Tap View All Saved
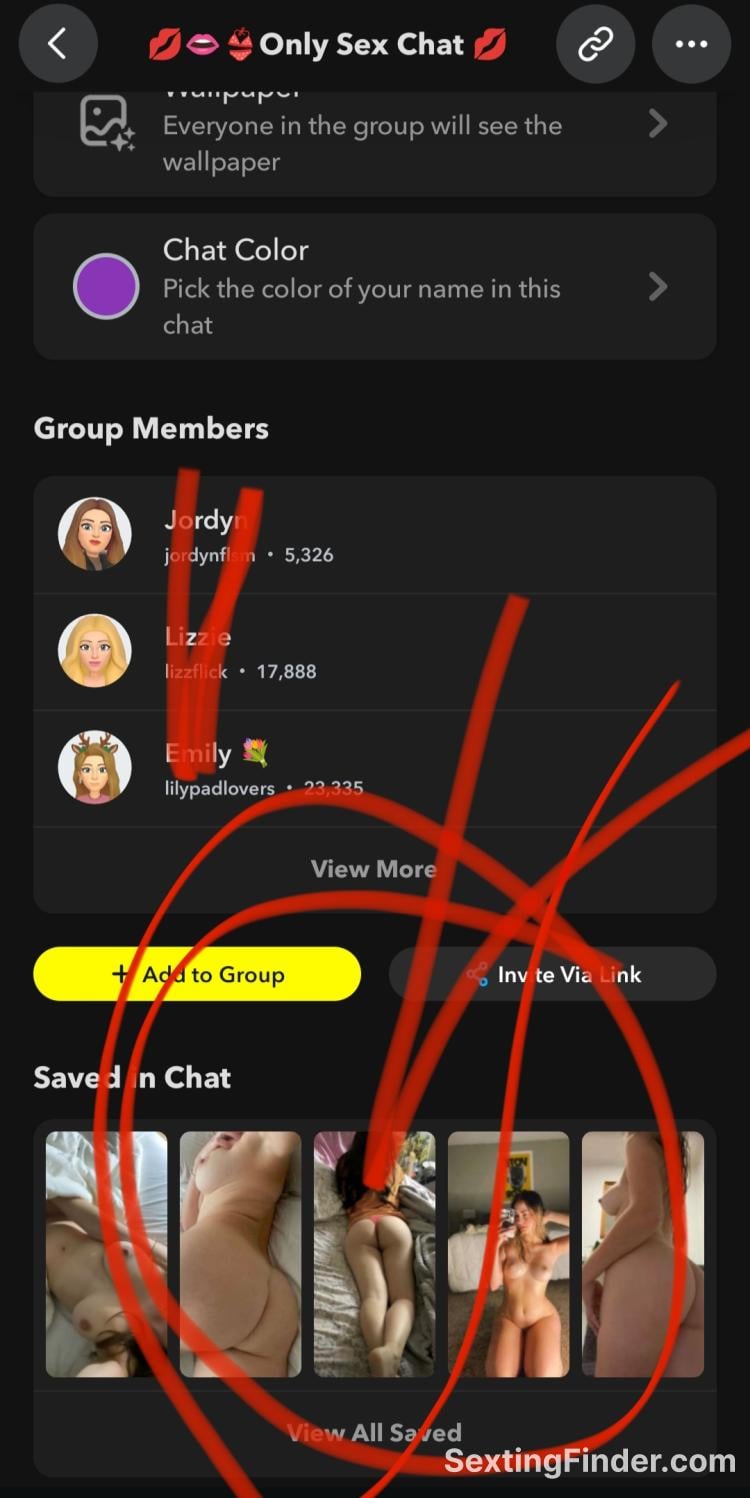Image resolution: width=750 pixels, height=1498 pixels. coord(374,1432)
